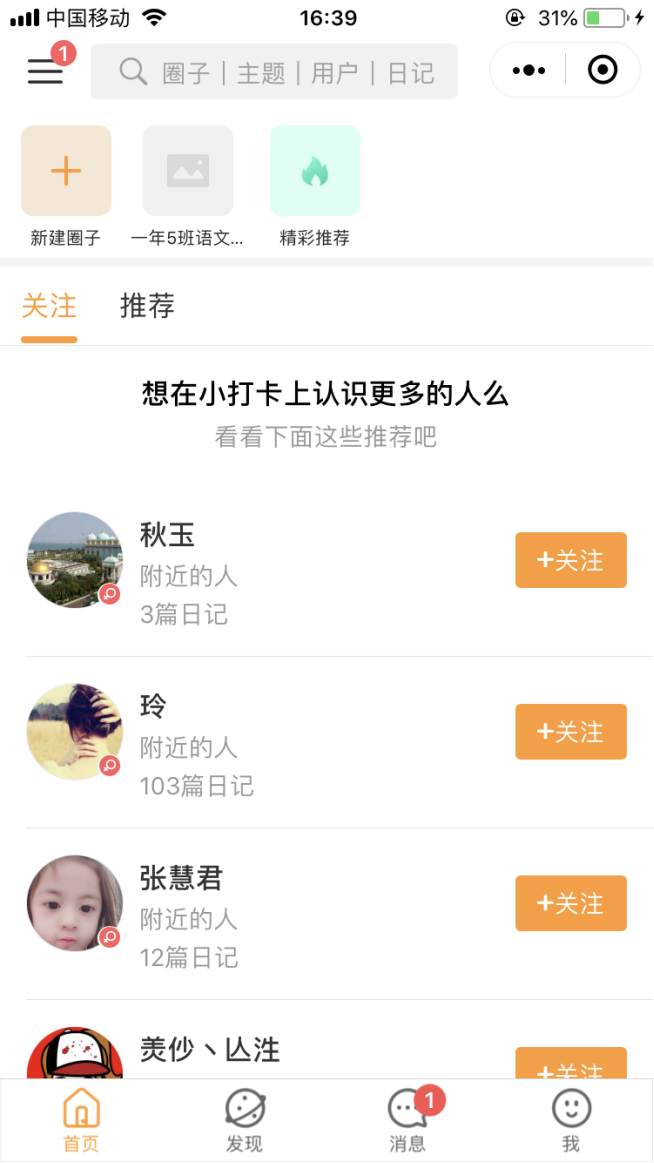Open the hamburger drawer menu
The height and width of the screenshot is (1163, 654).
click(x=45, y=71)
